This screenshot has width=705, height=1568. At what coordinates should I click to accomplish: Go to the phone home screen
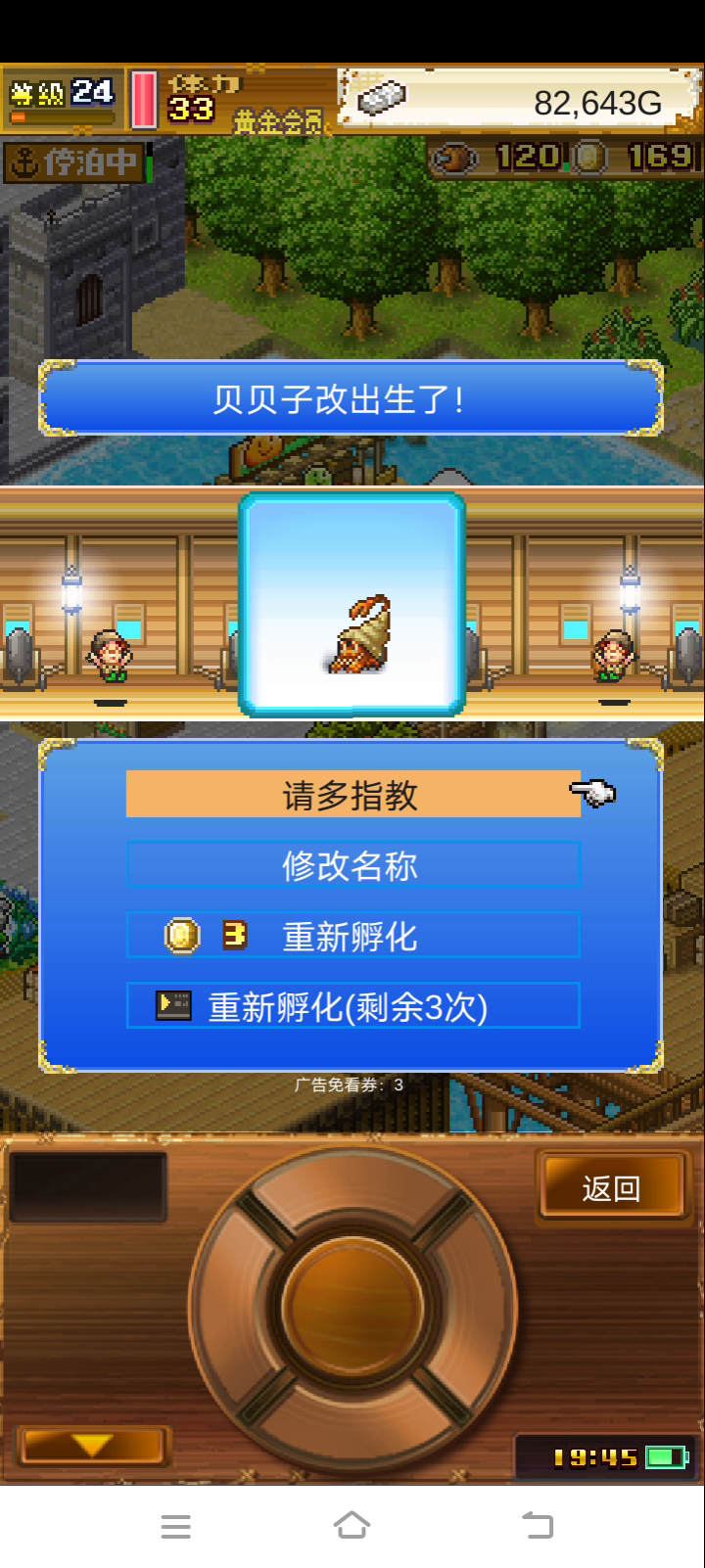tap(352, 1525)
